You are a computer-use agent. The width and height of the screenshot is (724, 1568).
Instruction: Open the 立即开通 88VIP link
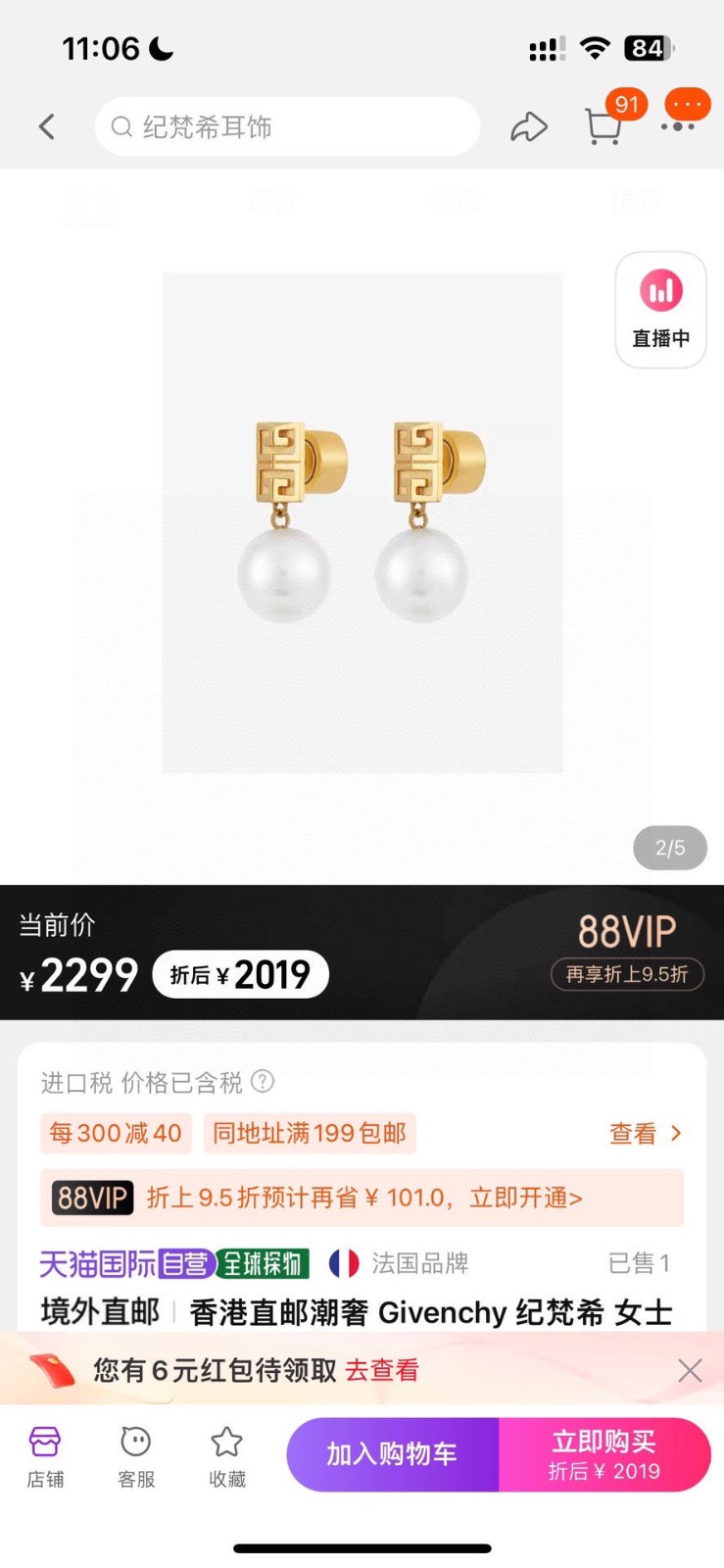click(526, 1198)
